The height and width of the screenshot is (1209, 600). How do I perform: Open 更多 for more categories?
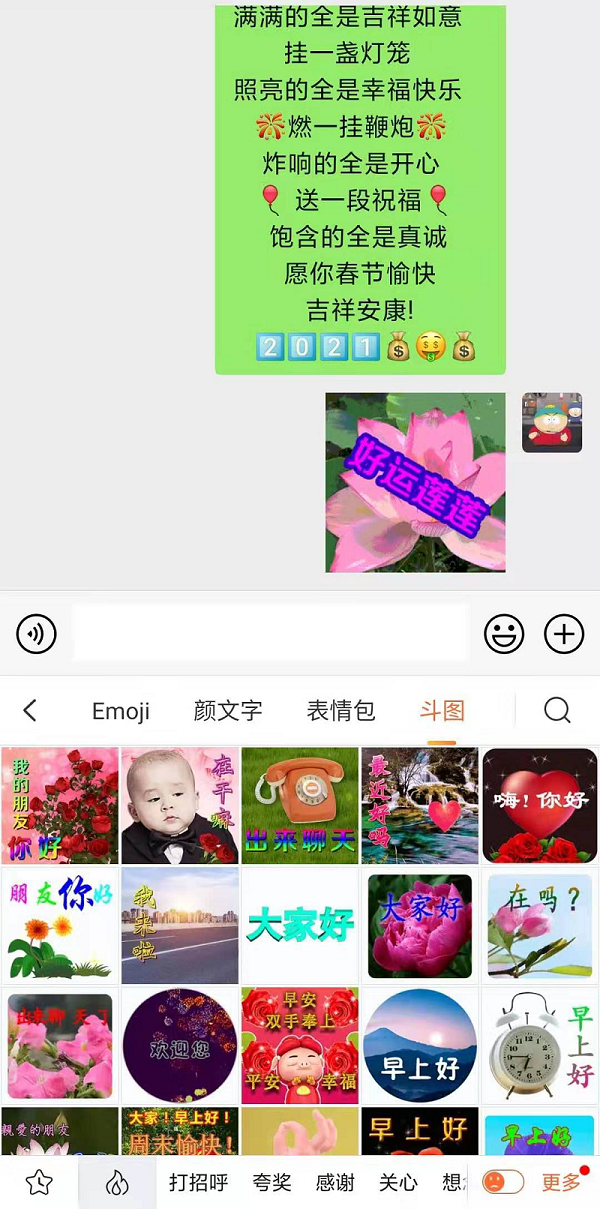(562, 1183)
